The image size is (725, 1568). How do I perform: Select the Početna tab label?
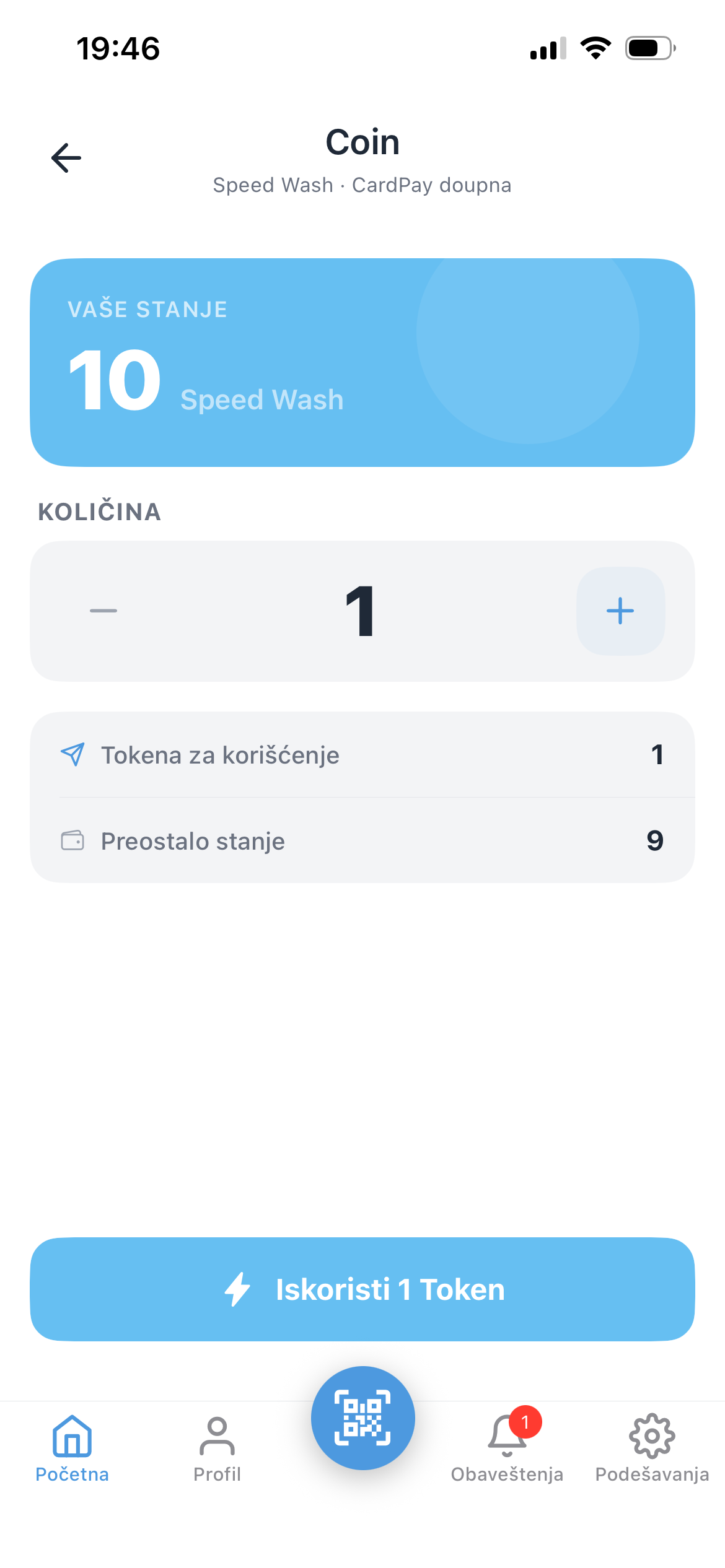coord(71,1474)
